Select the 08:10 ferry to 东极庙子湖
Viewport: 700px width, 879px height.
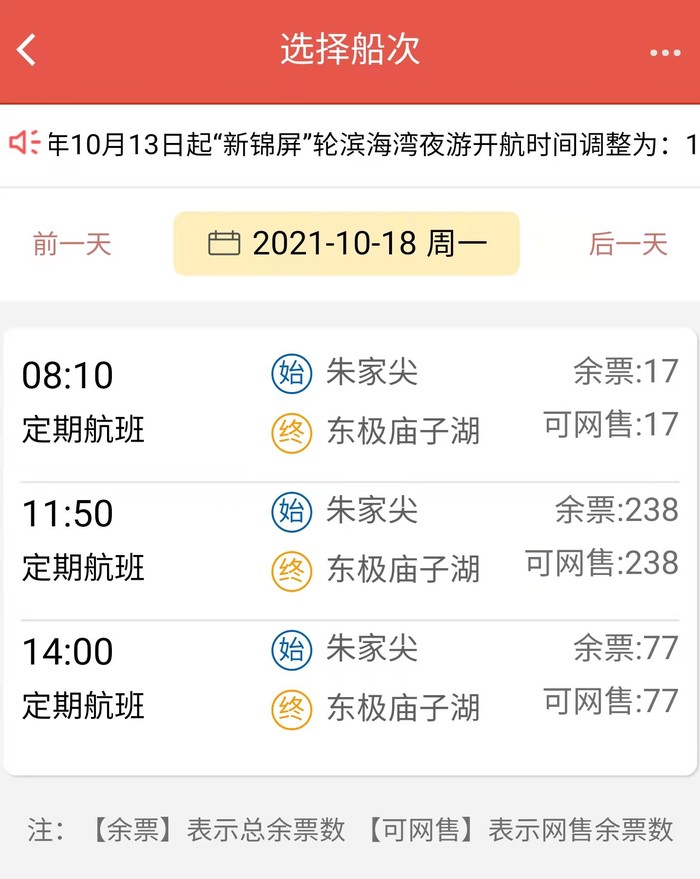(x=350, y=402)
